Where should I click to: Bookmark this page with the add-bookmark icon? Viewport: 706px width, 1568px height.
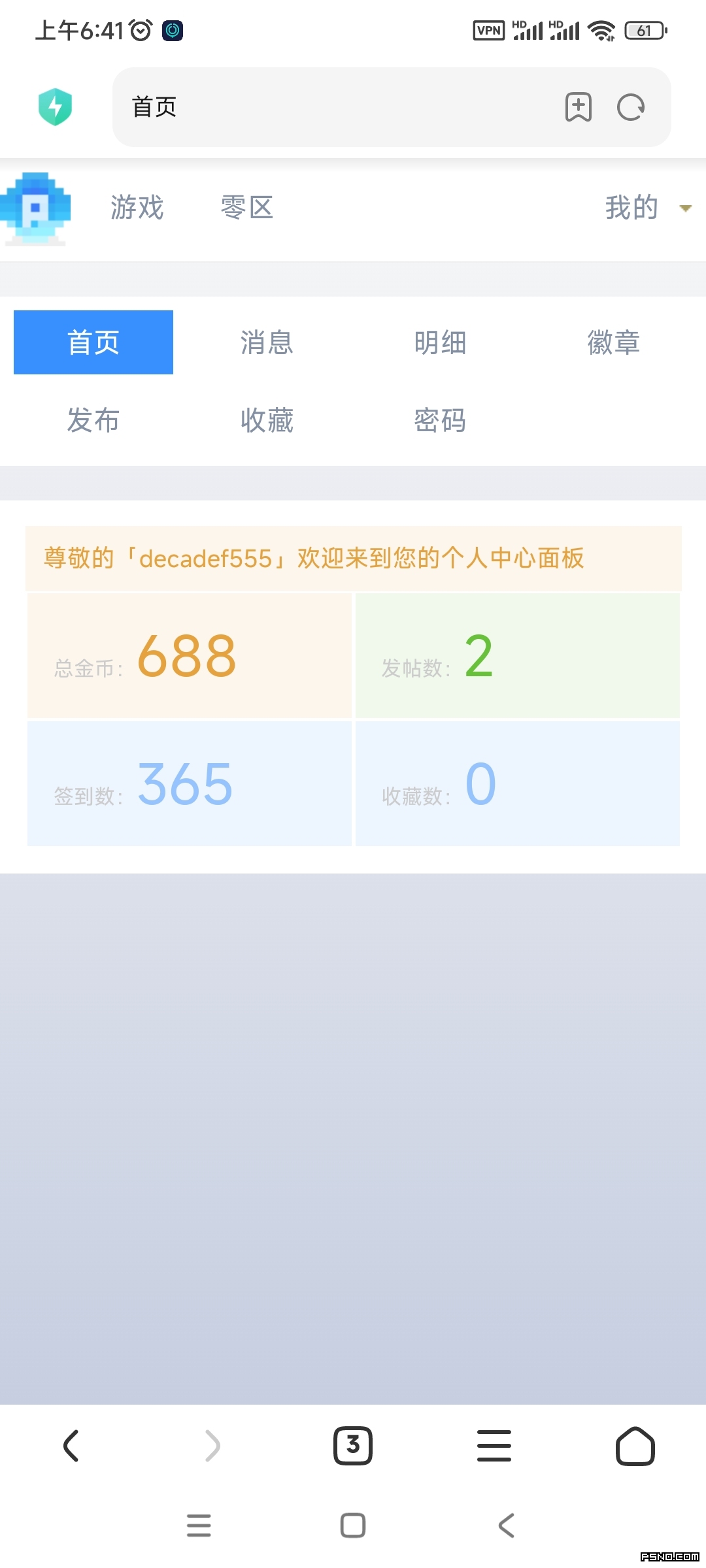579,107
